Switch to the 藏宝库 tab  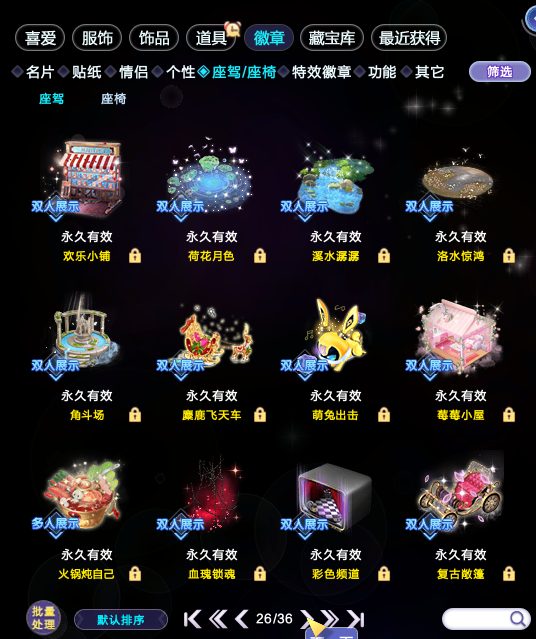point(331,38)
